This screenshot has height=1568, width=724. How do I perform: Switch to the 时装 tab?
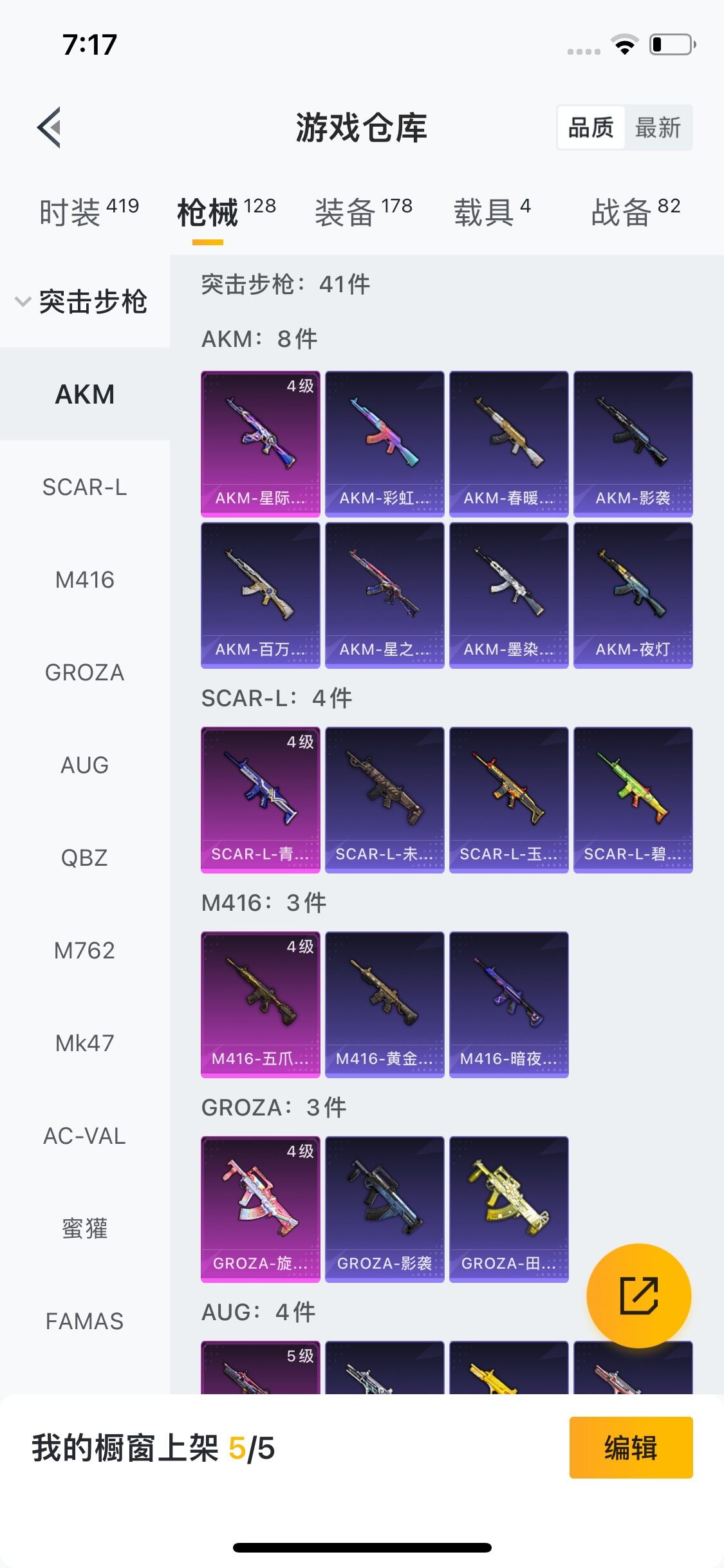[x=89, y=211]
